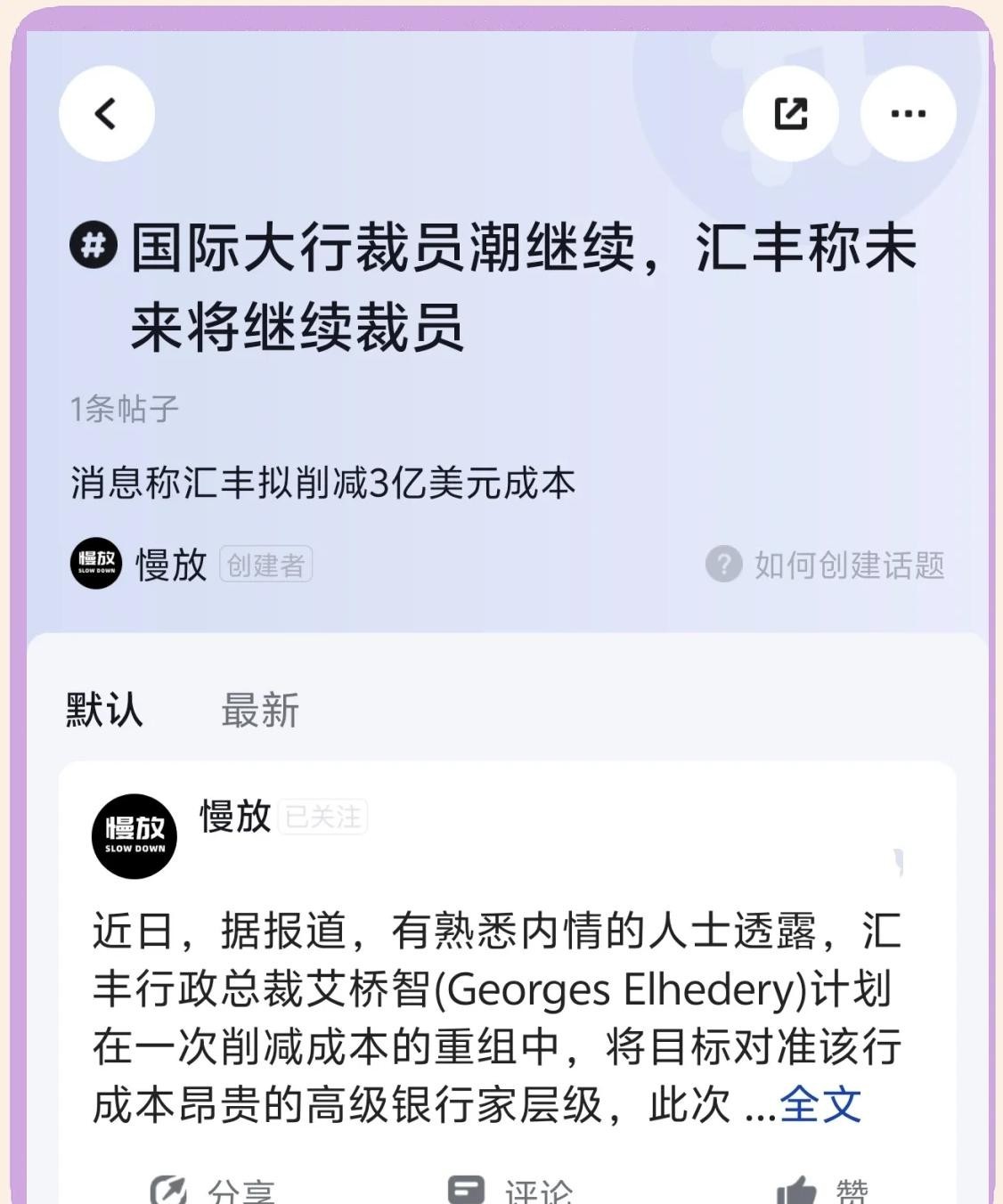1003x1204 pixels.
Task: Tap 分享 under 慢放's post
Action: coord(214,1191)
